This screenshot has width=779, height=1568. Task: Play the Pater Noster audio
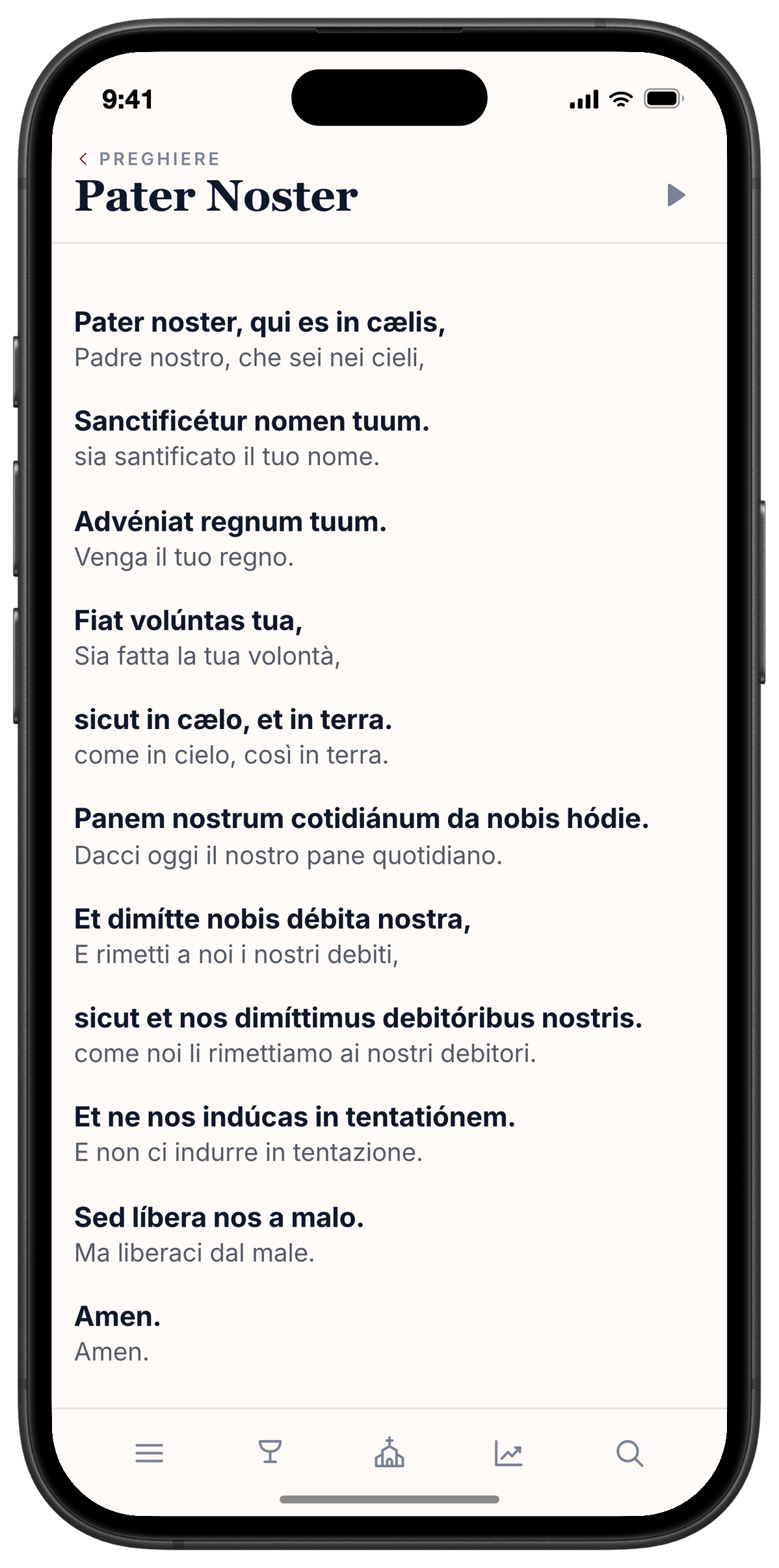coord(676,195)
